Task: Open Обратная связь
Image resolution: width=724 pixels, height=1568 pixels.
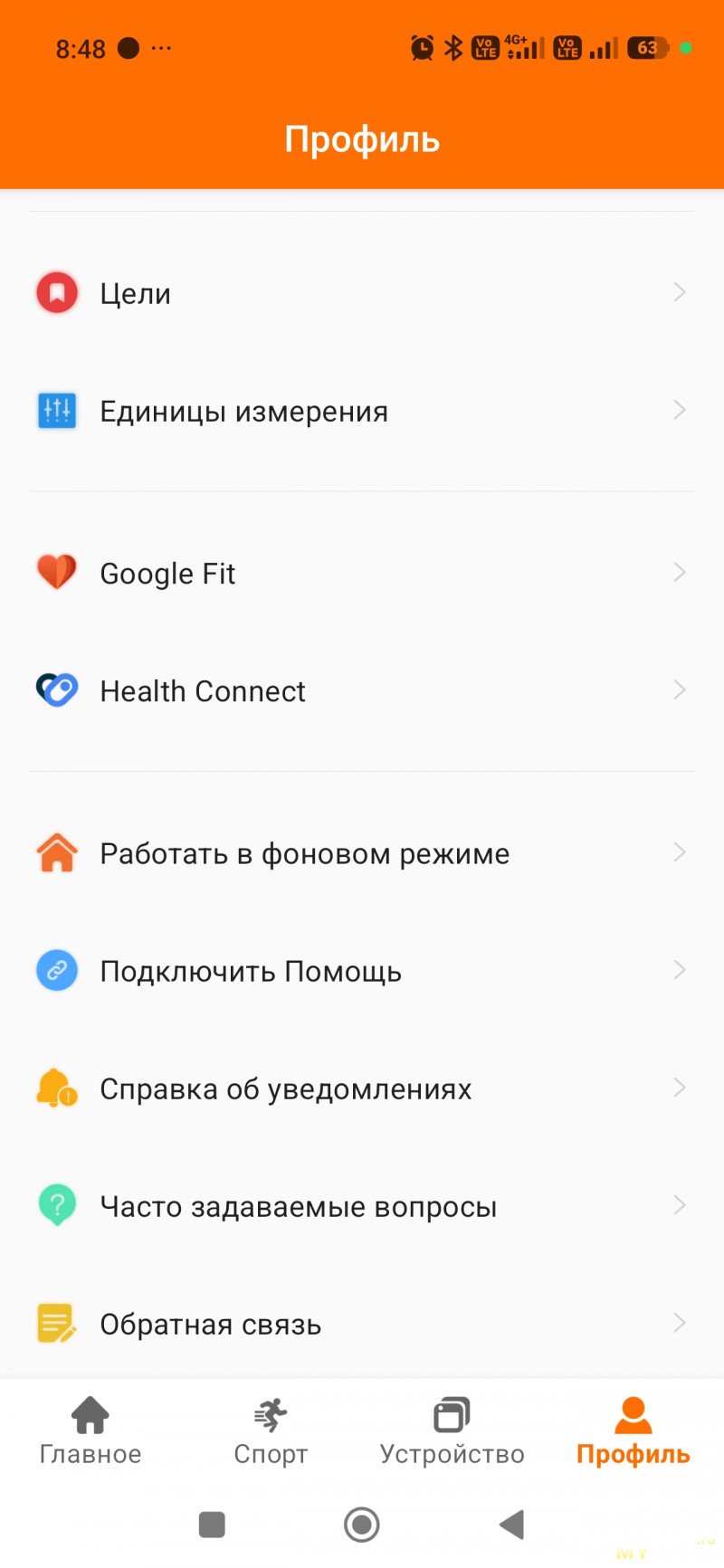Action: 362,1324
